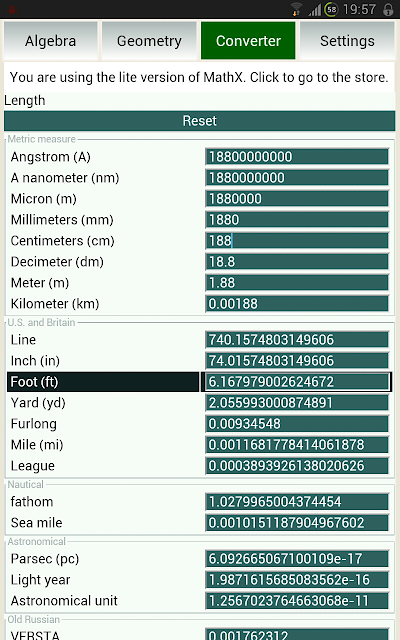Tap the Yard (yd) field
Viewport: 400px width, 640px height.
(x=297, y=403)
